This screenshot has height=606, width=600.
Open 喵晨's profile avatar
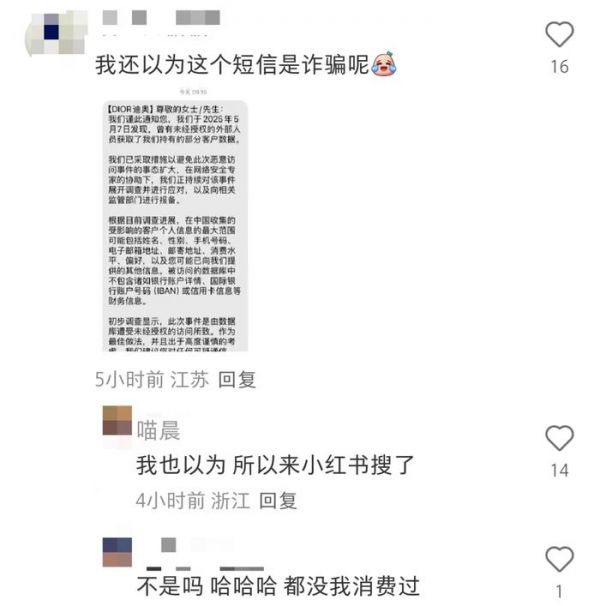point(117,420)
